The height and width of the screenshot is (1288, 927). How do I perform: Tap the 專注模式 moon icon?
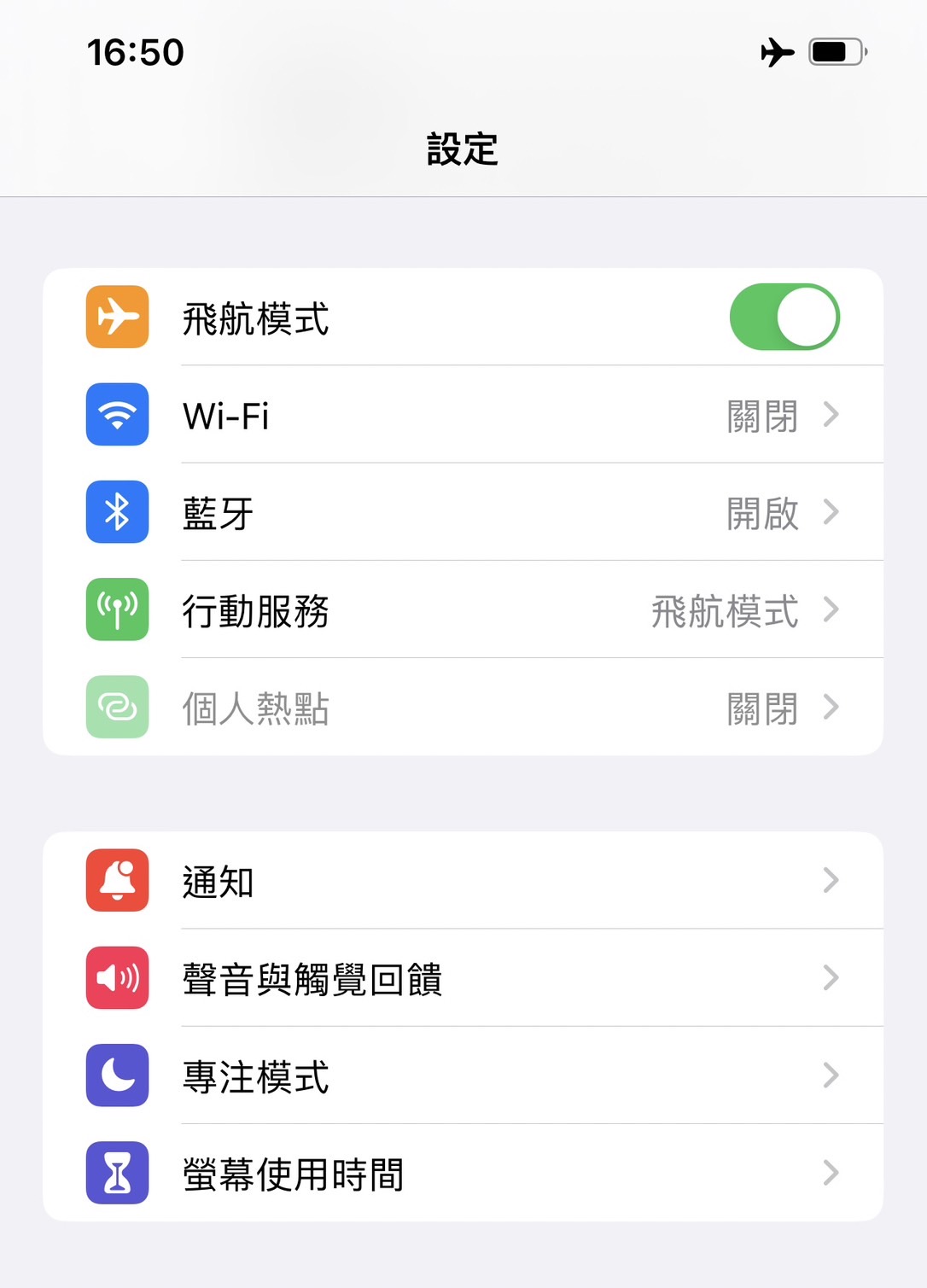point(117,1075)
